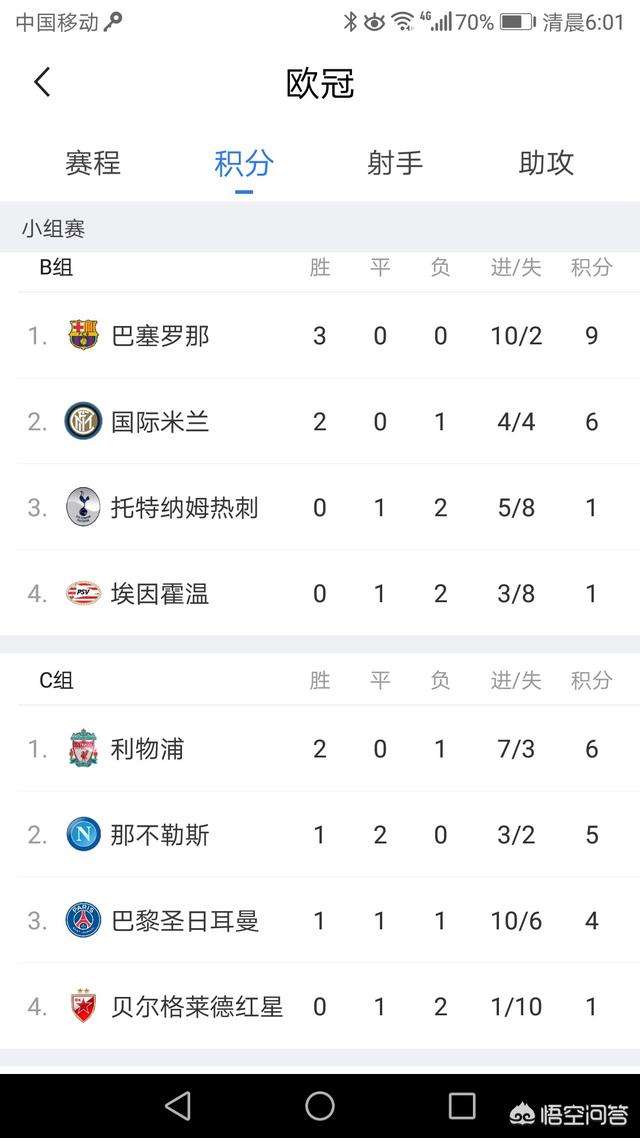Open the 巴塞罗那 team row
The image size is (640, 1138).
[x=320, y=335]
